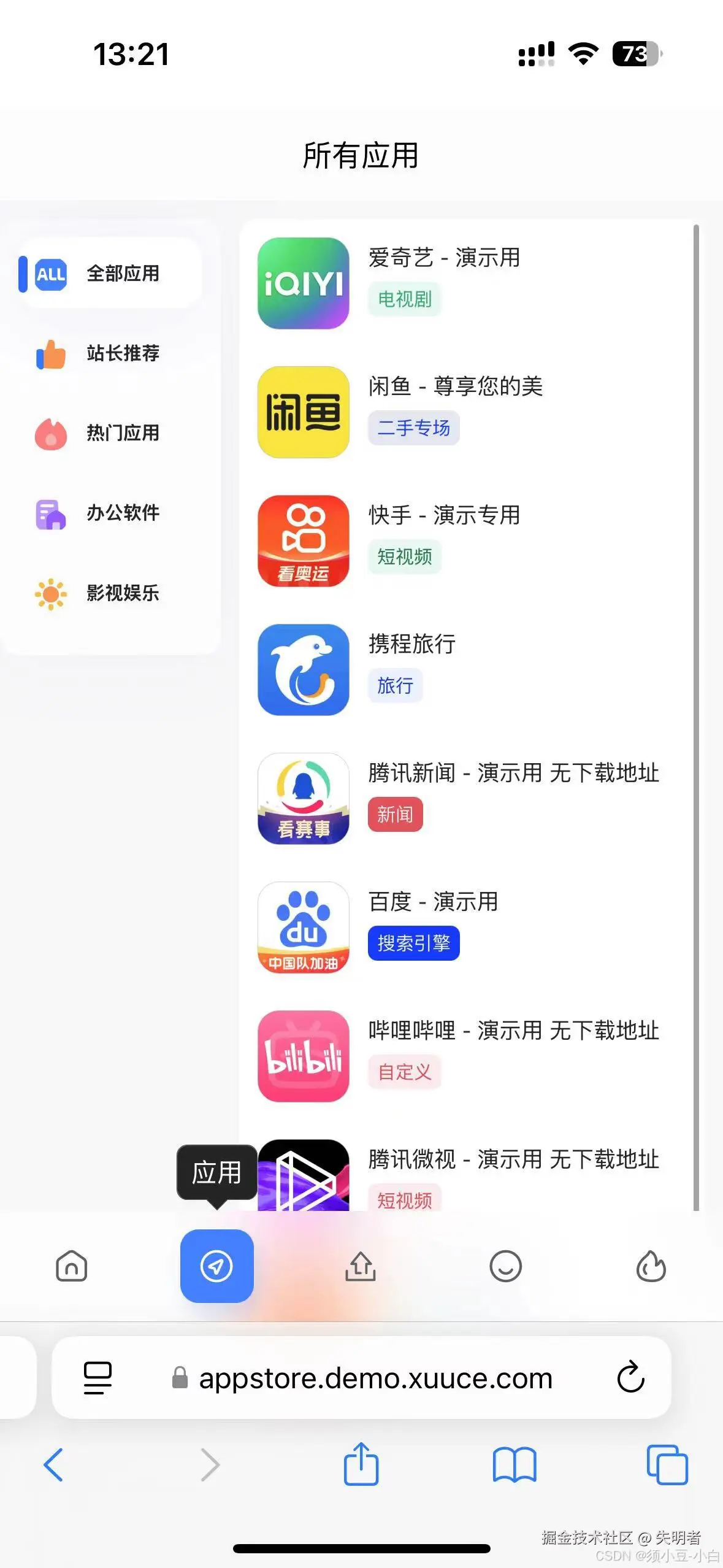Show the 办公软件 category

110,513
